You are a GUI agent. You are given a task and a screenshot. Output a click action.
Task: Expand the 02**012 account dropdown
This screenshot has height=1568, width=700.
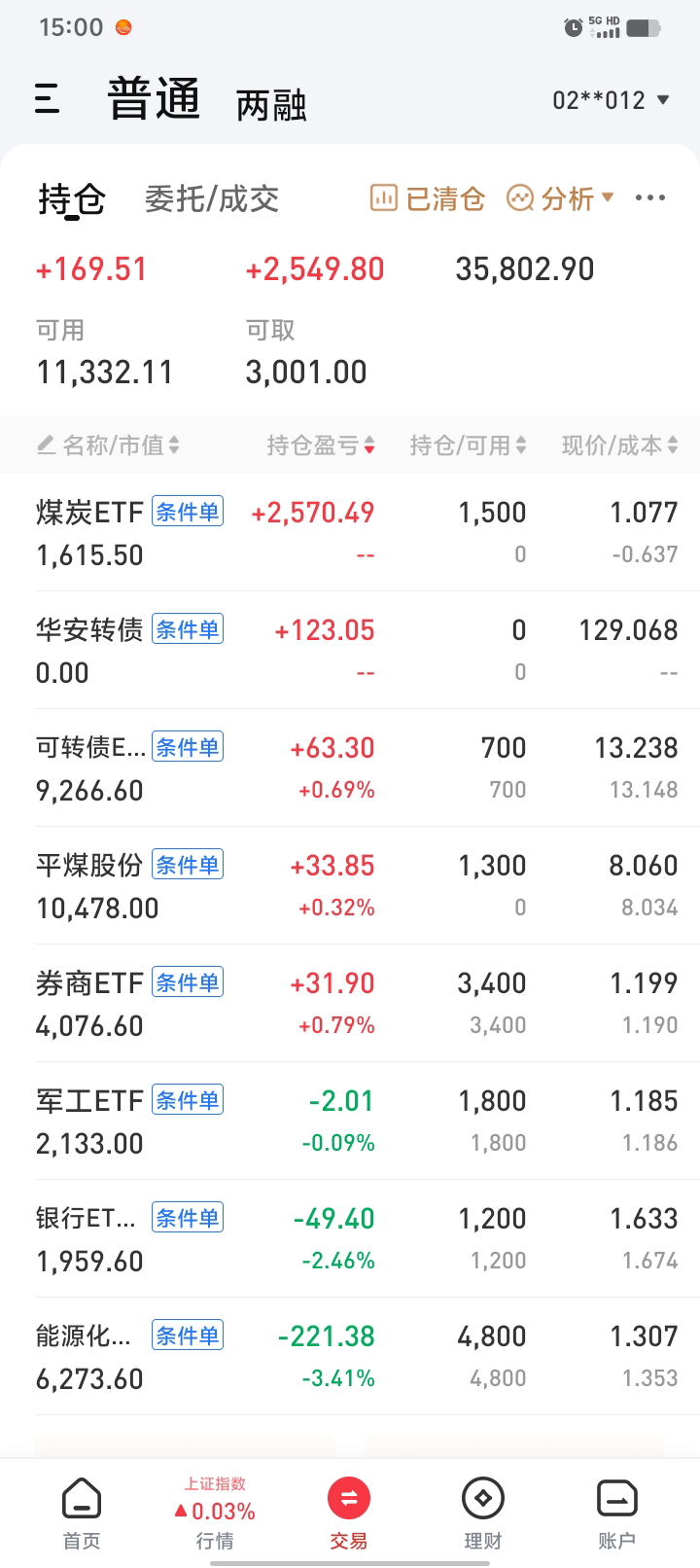[x=611, y=100]
